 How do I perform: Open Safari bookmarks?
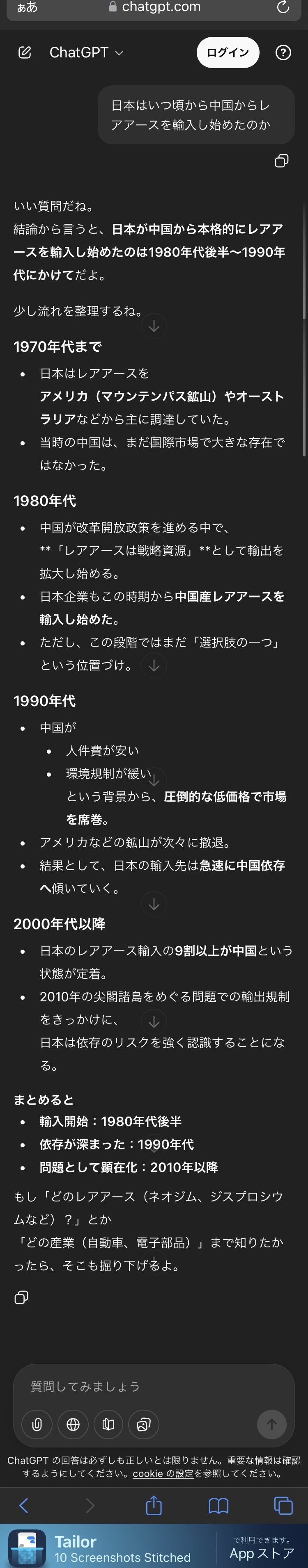point(218,1506)
